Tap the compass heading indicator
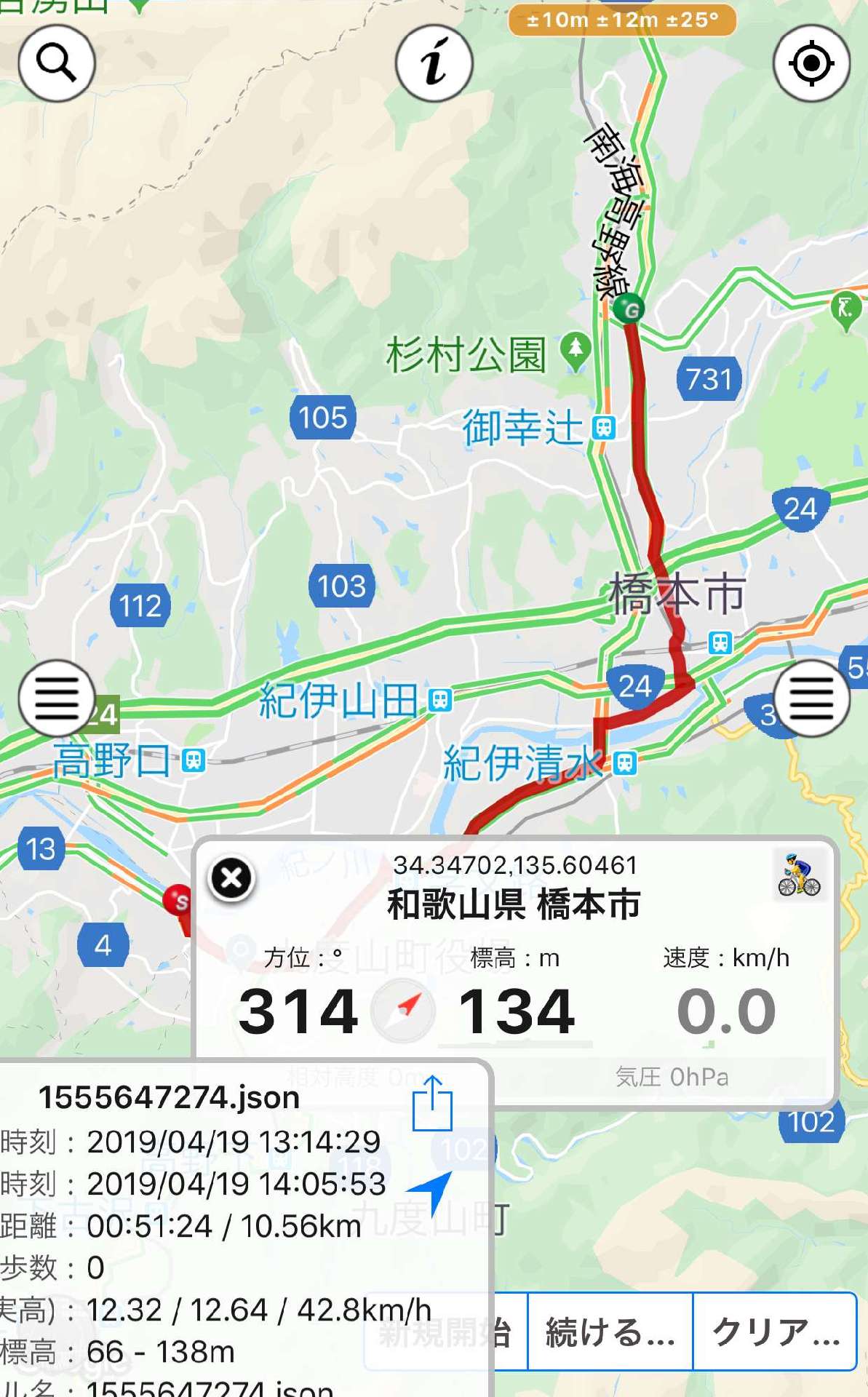This screenshot has height=1397, width=868. pyautogui.click(x=403, y=1011)
